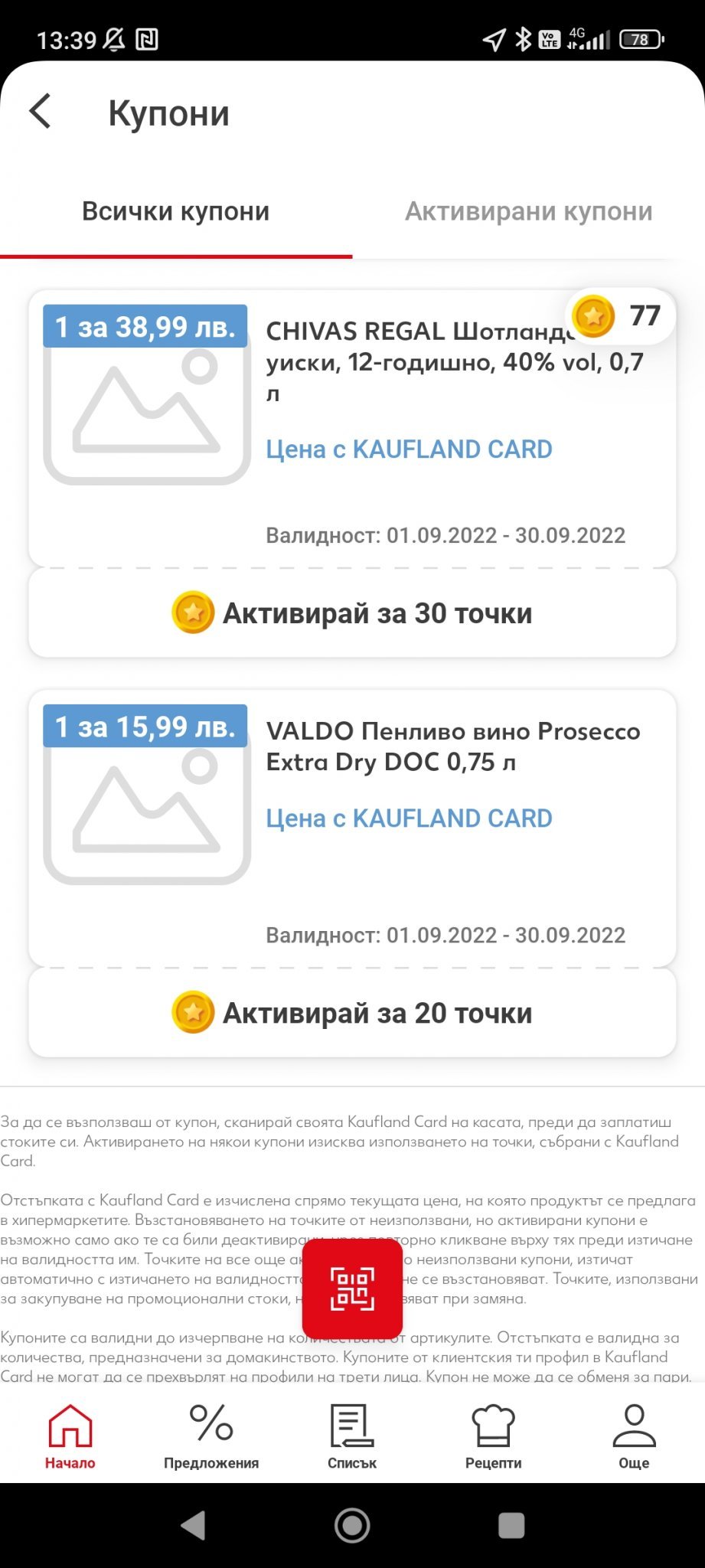Open the Рецепти tab

pyautogui.click(x=493, y=1436)
